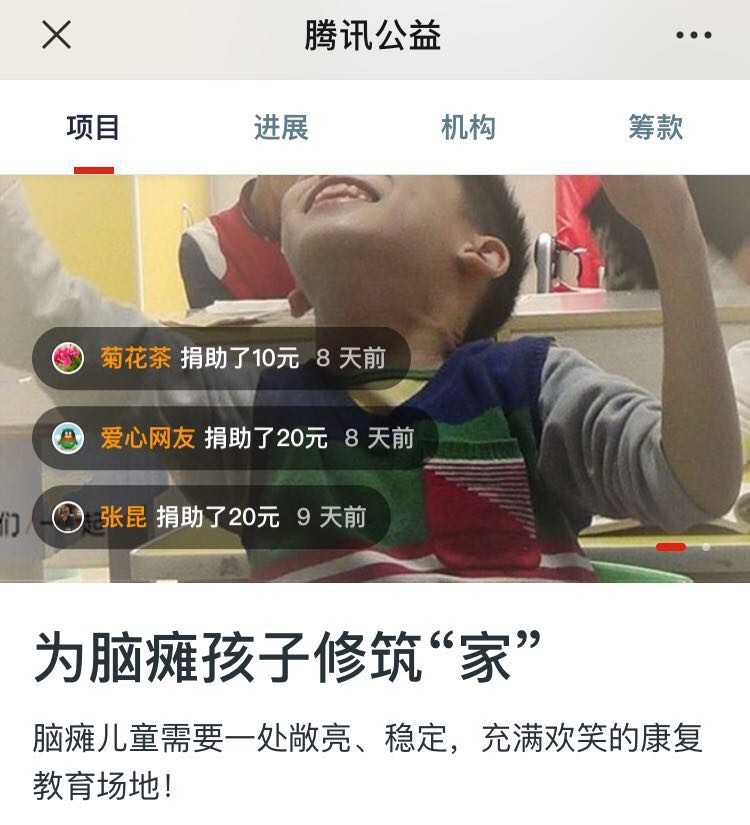The width and height of the screenshot is (750, 825).
Task: Open the 筹款 tab
Action: click(x=656, y=128)
